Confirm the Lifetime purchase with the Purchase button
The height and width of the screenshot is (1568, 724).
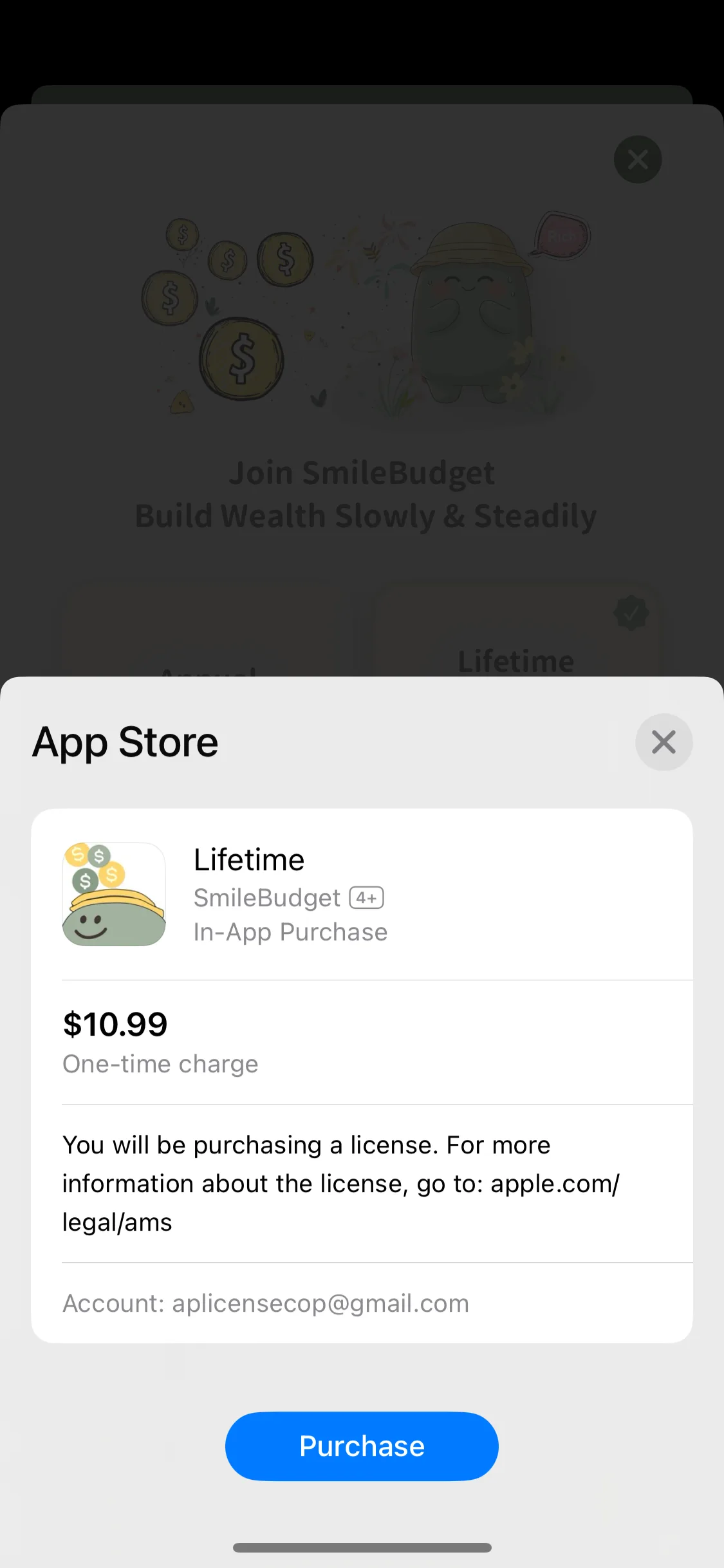362,1446
